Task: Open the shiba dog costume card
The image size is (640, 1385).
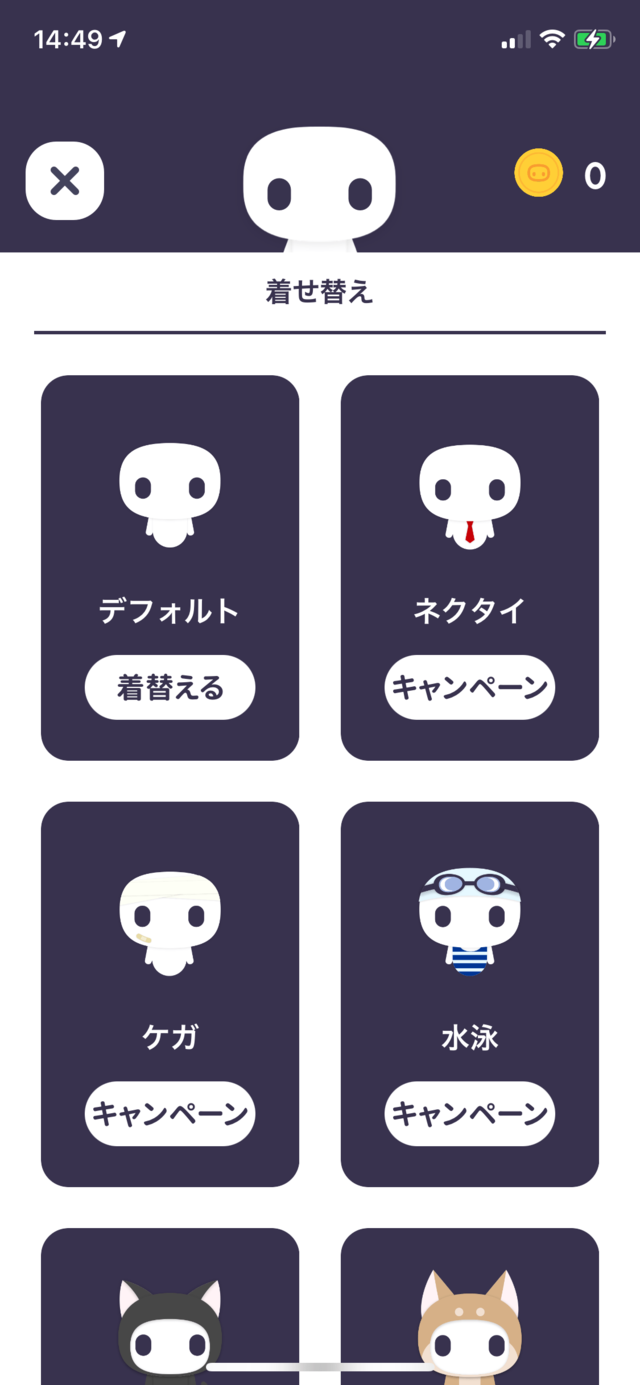Action: point(470,1310)
